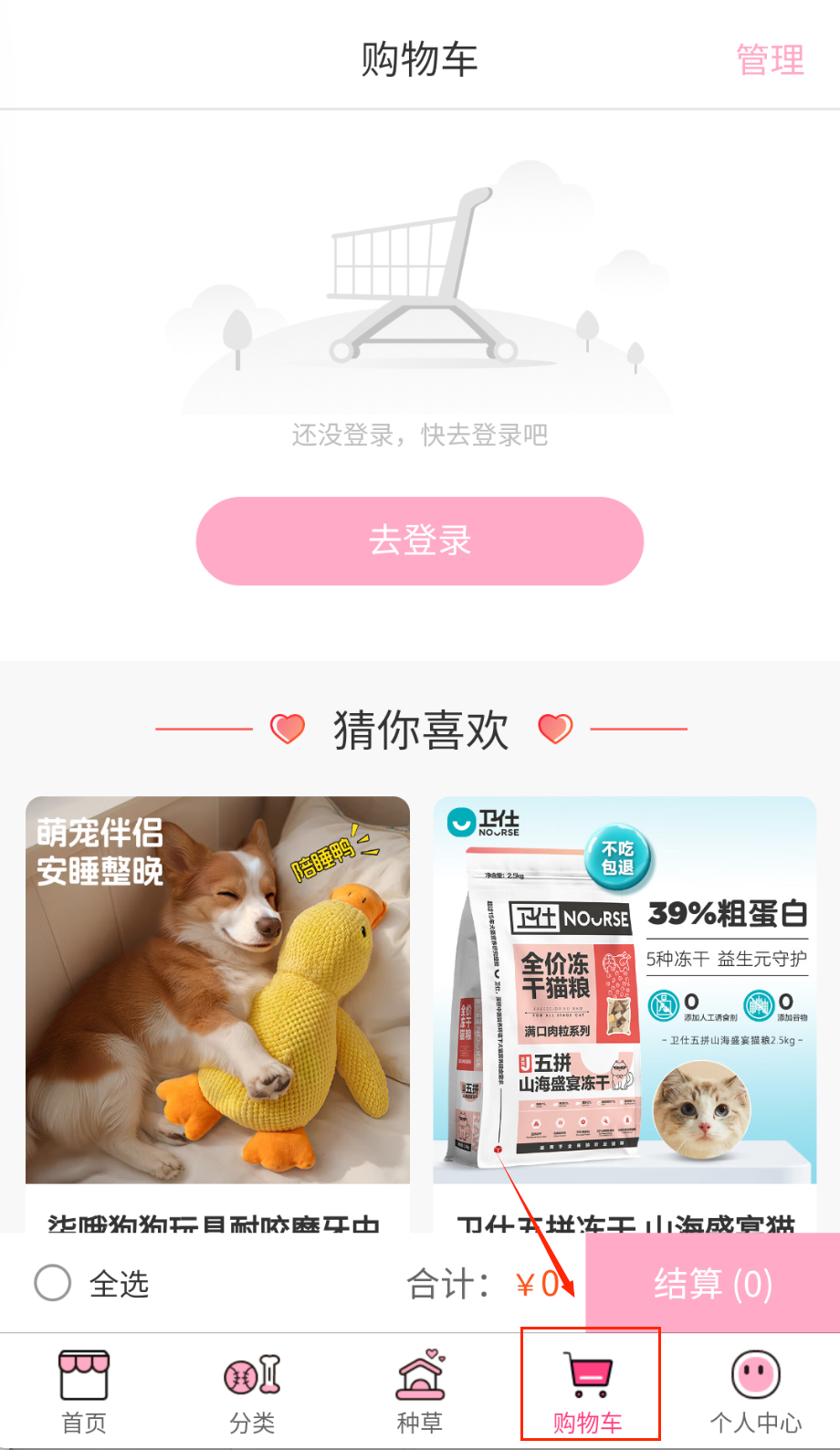Select the 购物车 cart tab
The width and height of the screenshot is (840, 1450).
point(589,1391)
